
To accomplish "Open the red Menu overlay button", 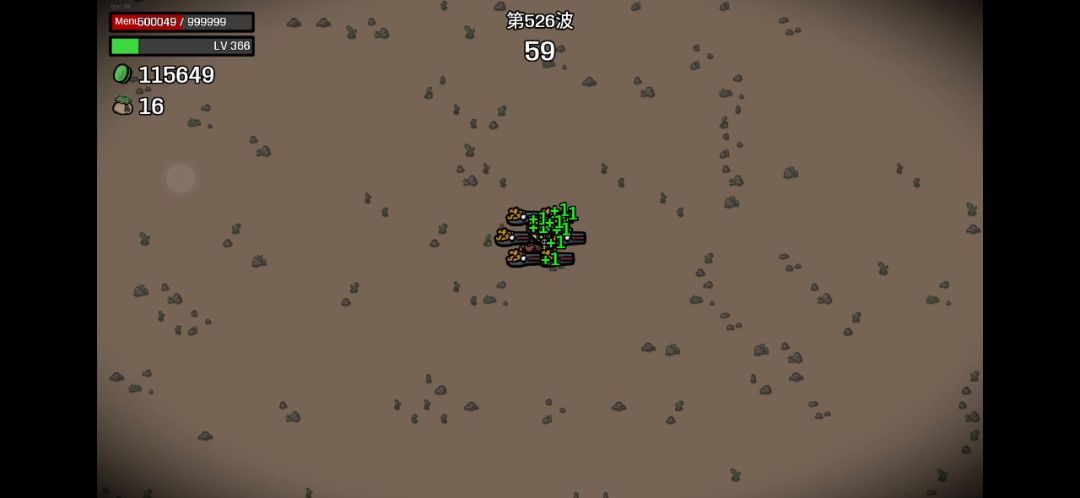I will click(124, 21).
